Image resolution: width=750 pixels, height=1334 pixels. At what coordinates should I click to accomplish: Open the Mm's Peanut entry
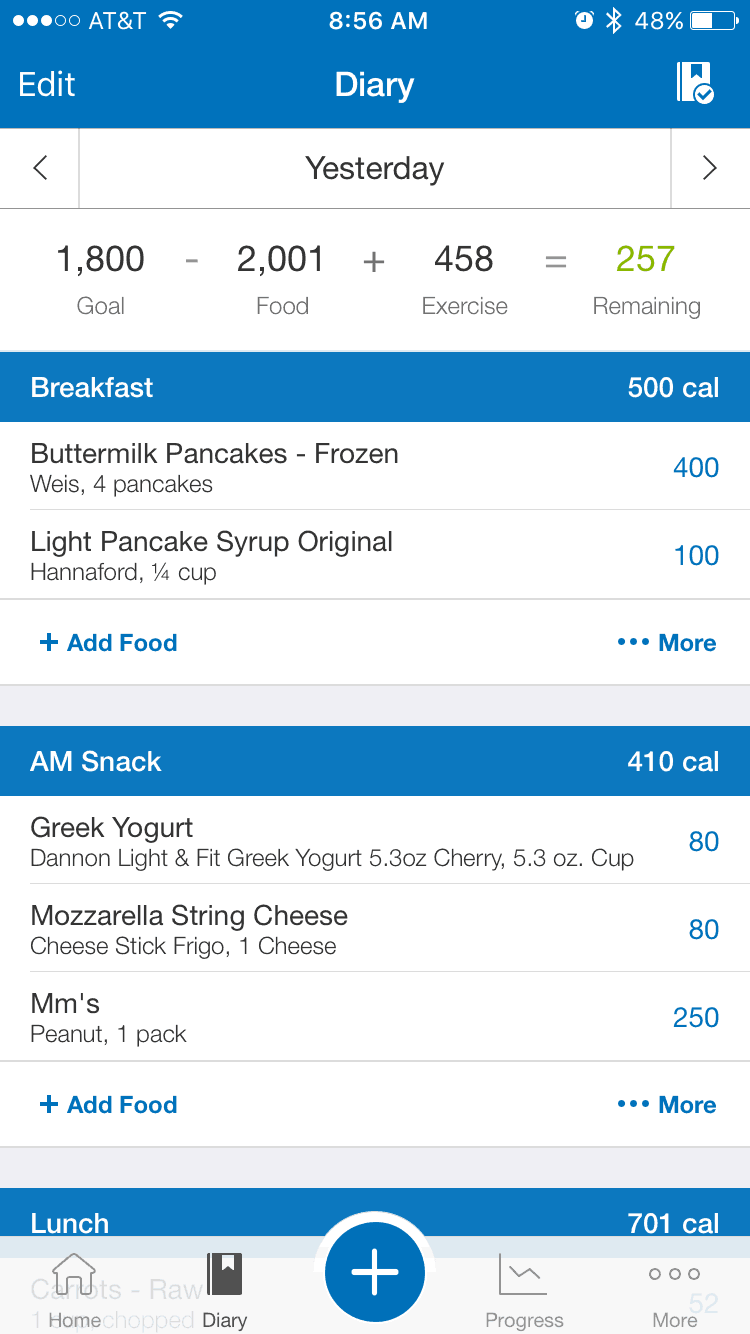click(x=375, y=1017)
